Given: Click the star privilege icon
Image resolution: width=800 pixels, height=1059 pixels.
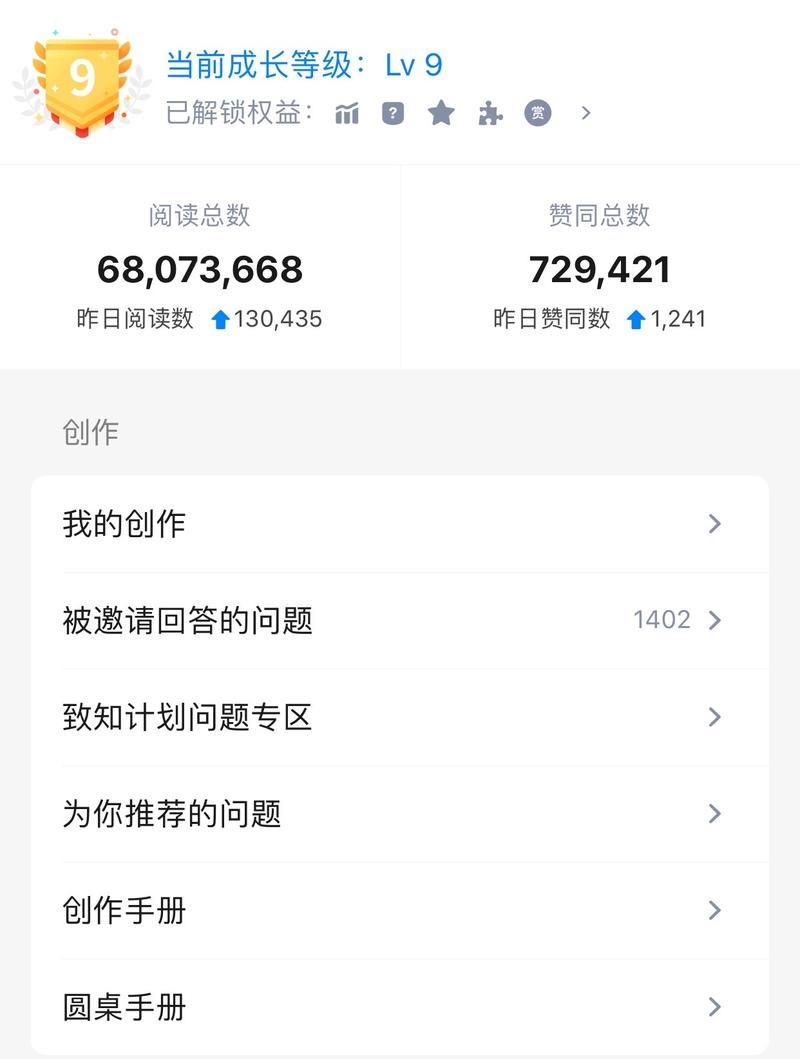Looking at the screenshot, I should tap(441, 113).
